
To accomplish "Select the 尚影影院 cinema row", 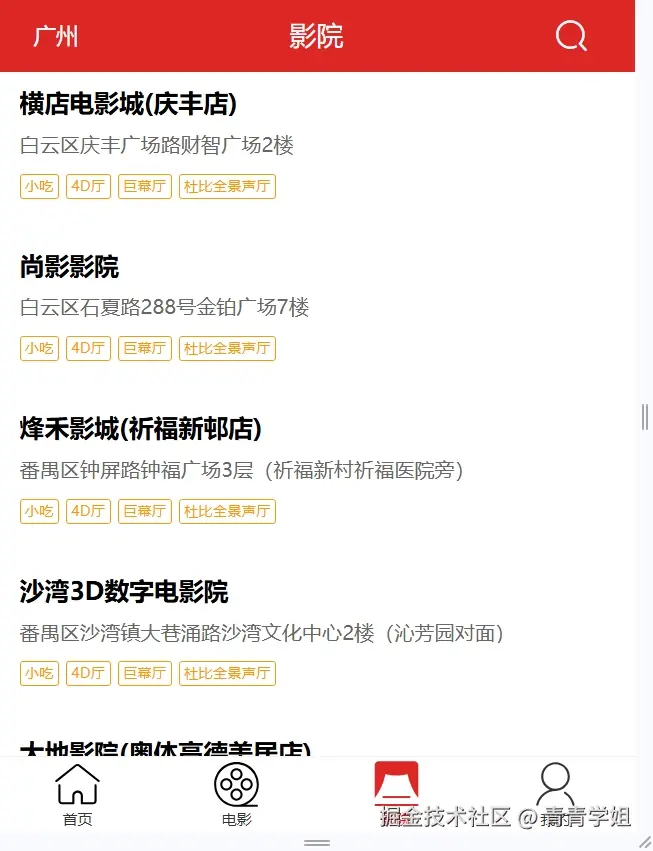I will click(70, 267).
